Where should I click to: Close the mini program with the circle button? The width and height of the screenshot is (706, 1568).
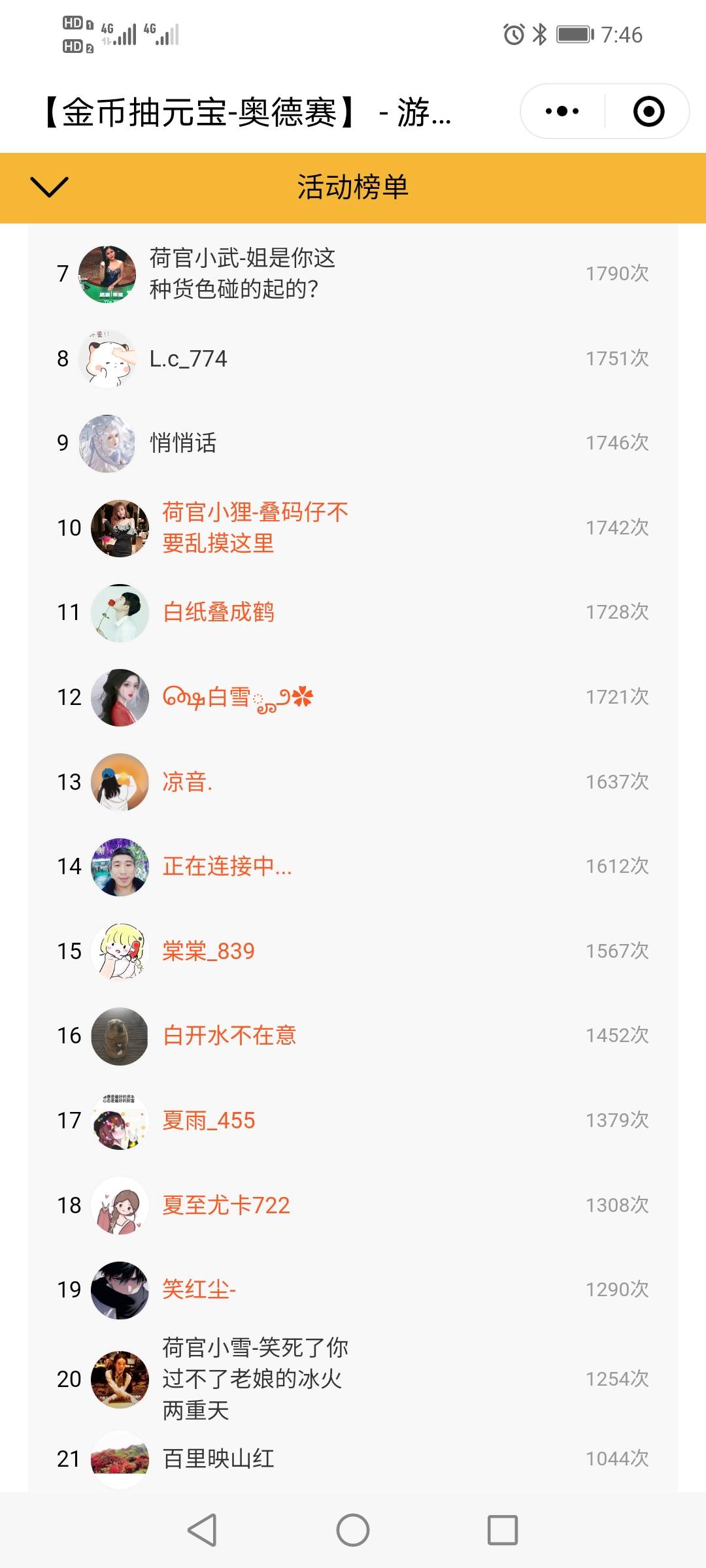(648, 111)
